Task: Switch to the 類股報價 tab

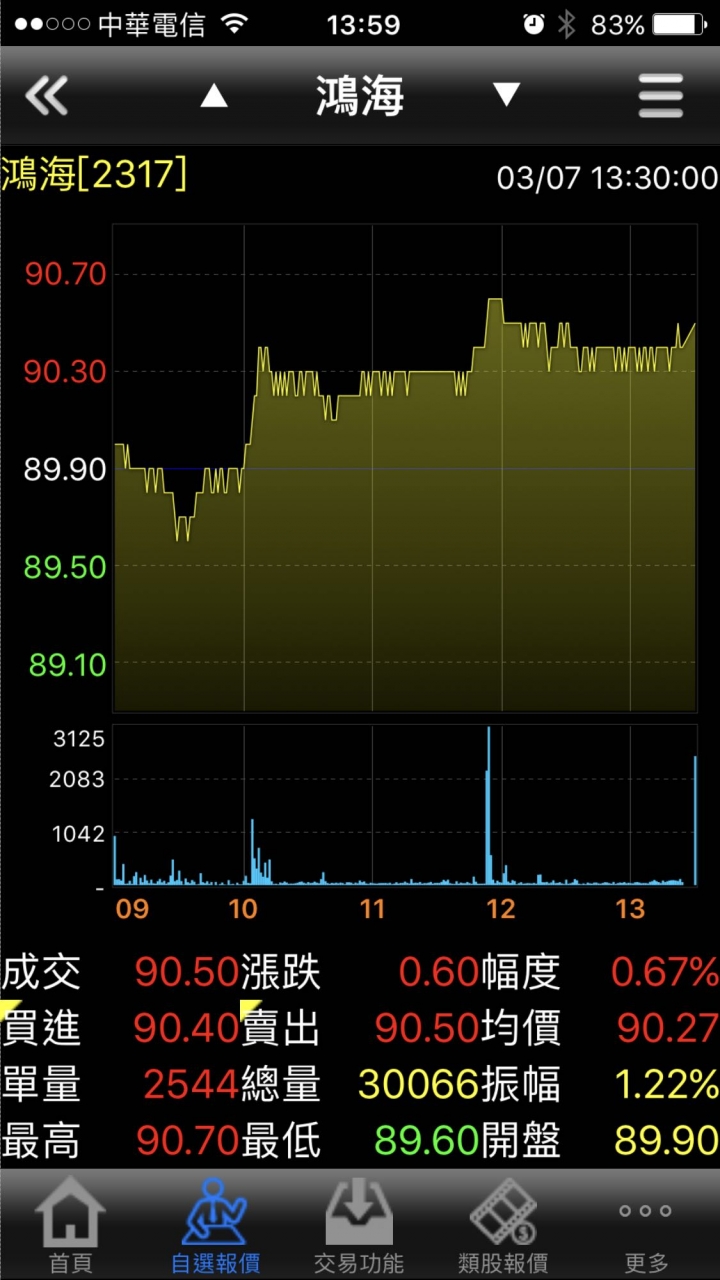Action: (x=503, y=1225)
